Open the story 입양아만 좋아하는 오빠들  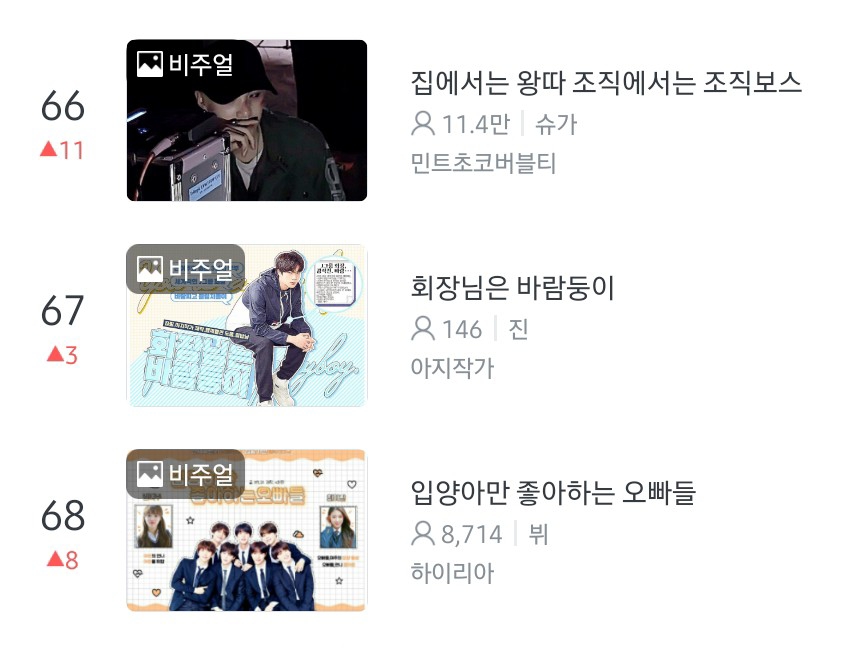point(553,493)
